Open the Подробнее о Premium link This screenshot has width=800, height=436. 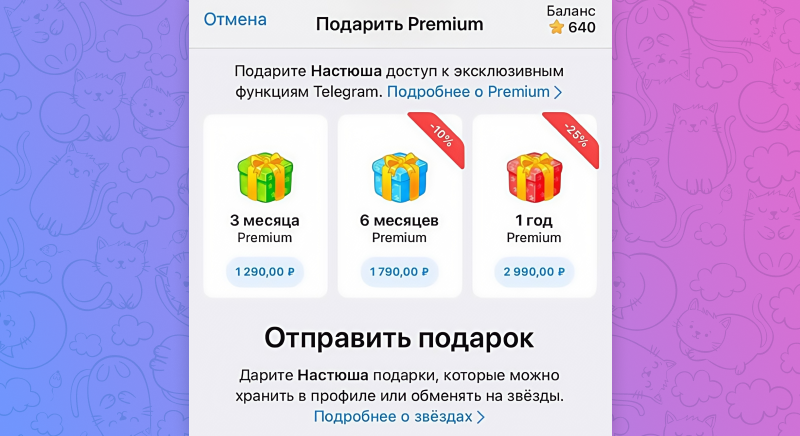[x=474, y=92]
